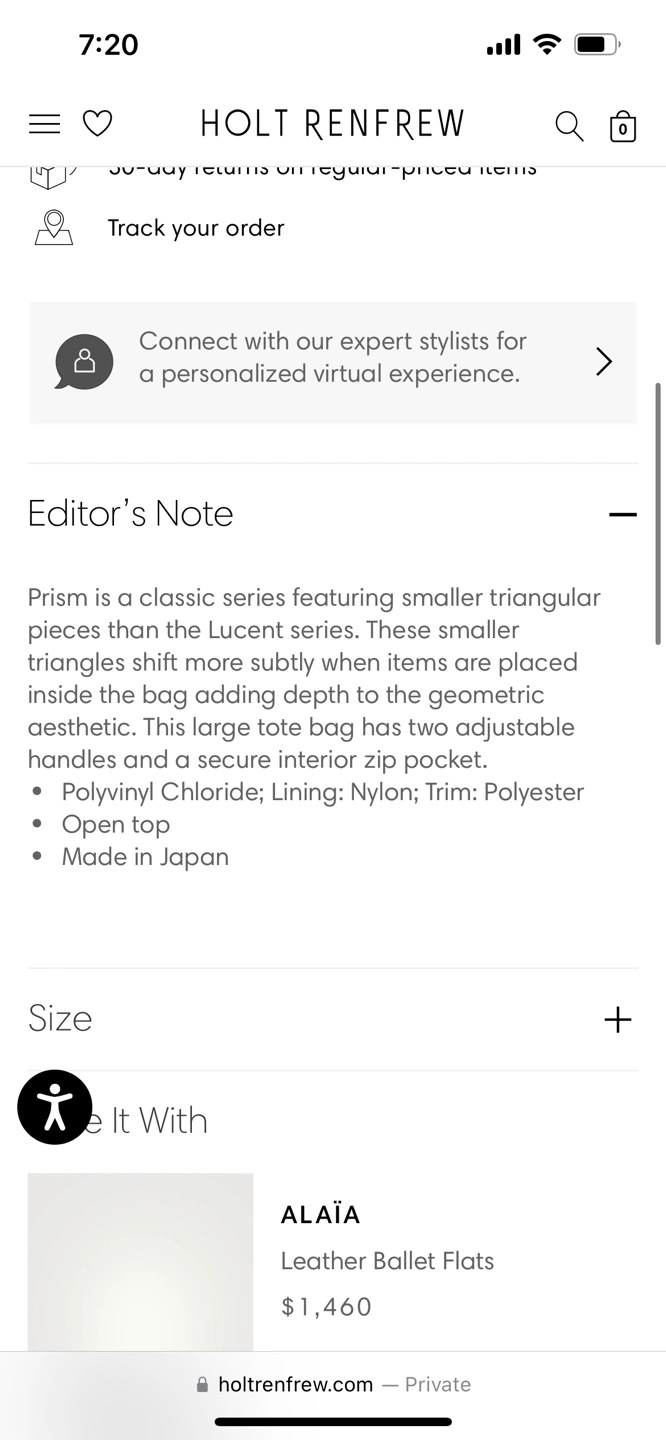Open the hamburger menu

click(44, 124)
